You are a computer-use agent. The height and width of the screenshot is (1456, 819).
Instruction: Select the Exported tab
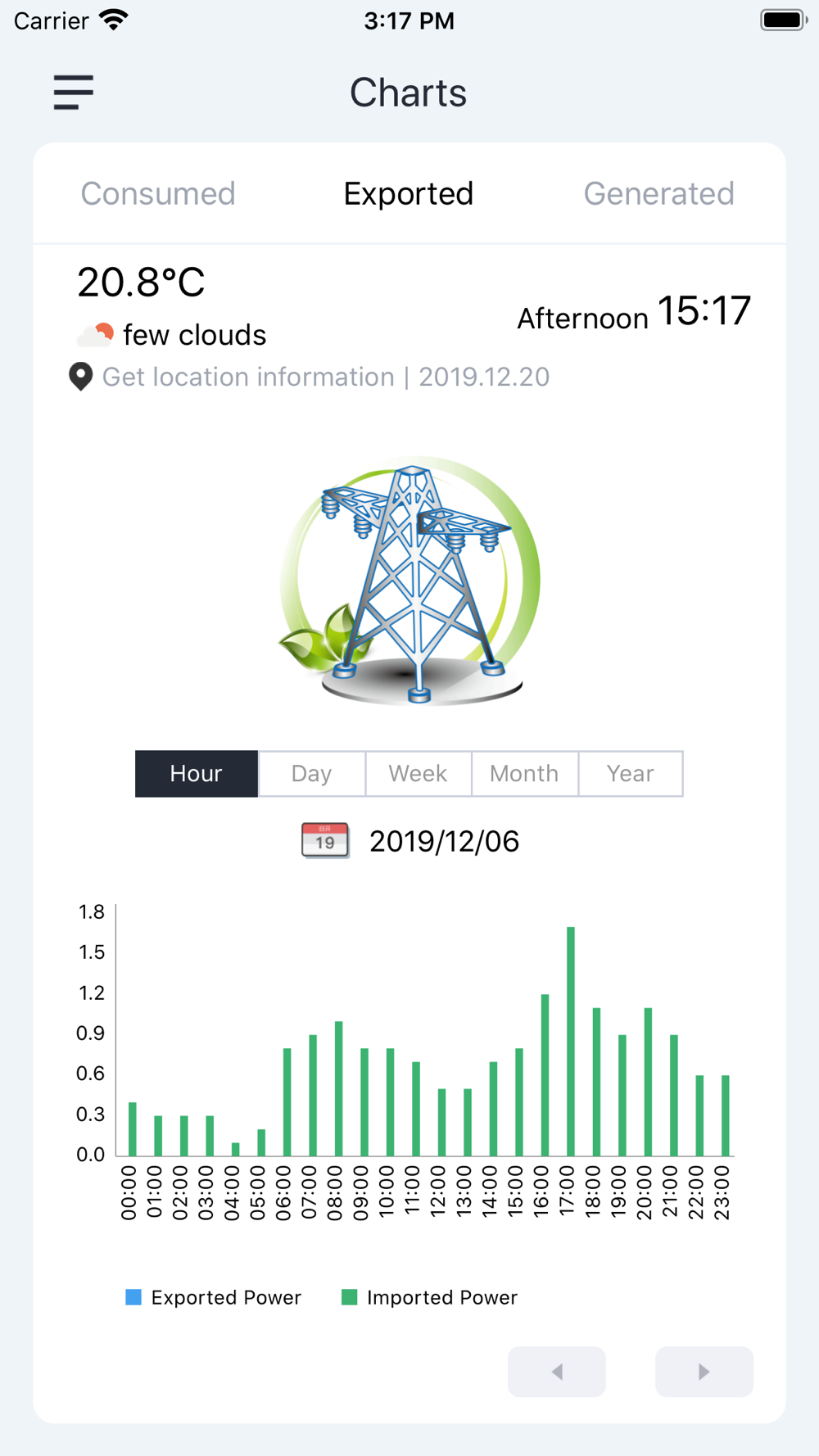coord(408,194)
